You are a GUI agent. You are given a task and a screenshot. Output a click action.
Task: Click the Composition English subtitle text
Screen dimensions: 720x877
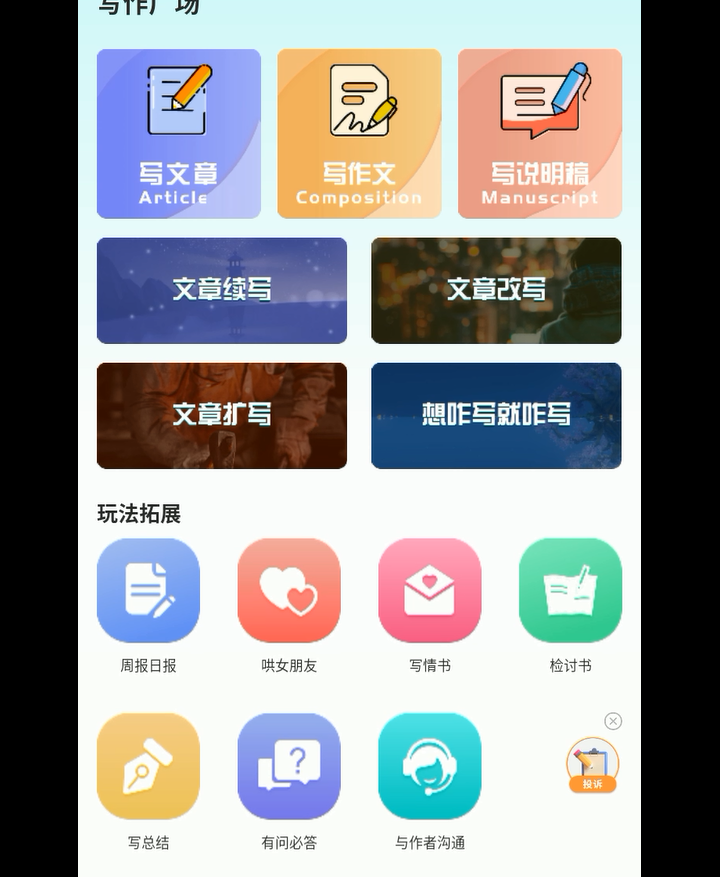point(359,198)
